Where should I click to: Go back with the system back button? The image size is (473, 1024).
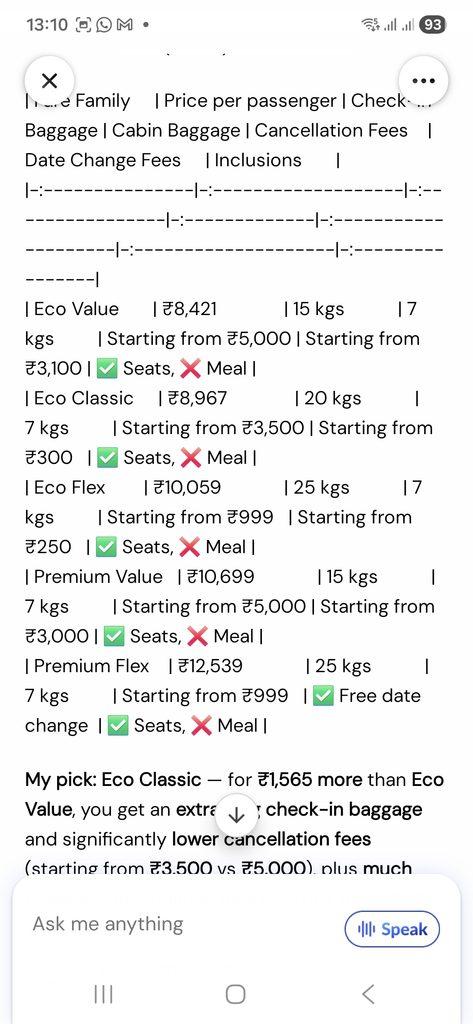click(368, 994)
